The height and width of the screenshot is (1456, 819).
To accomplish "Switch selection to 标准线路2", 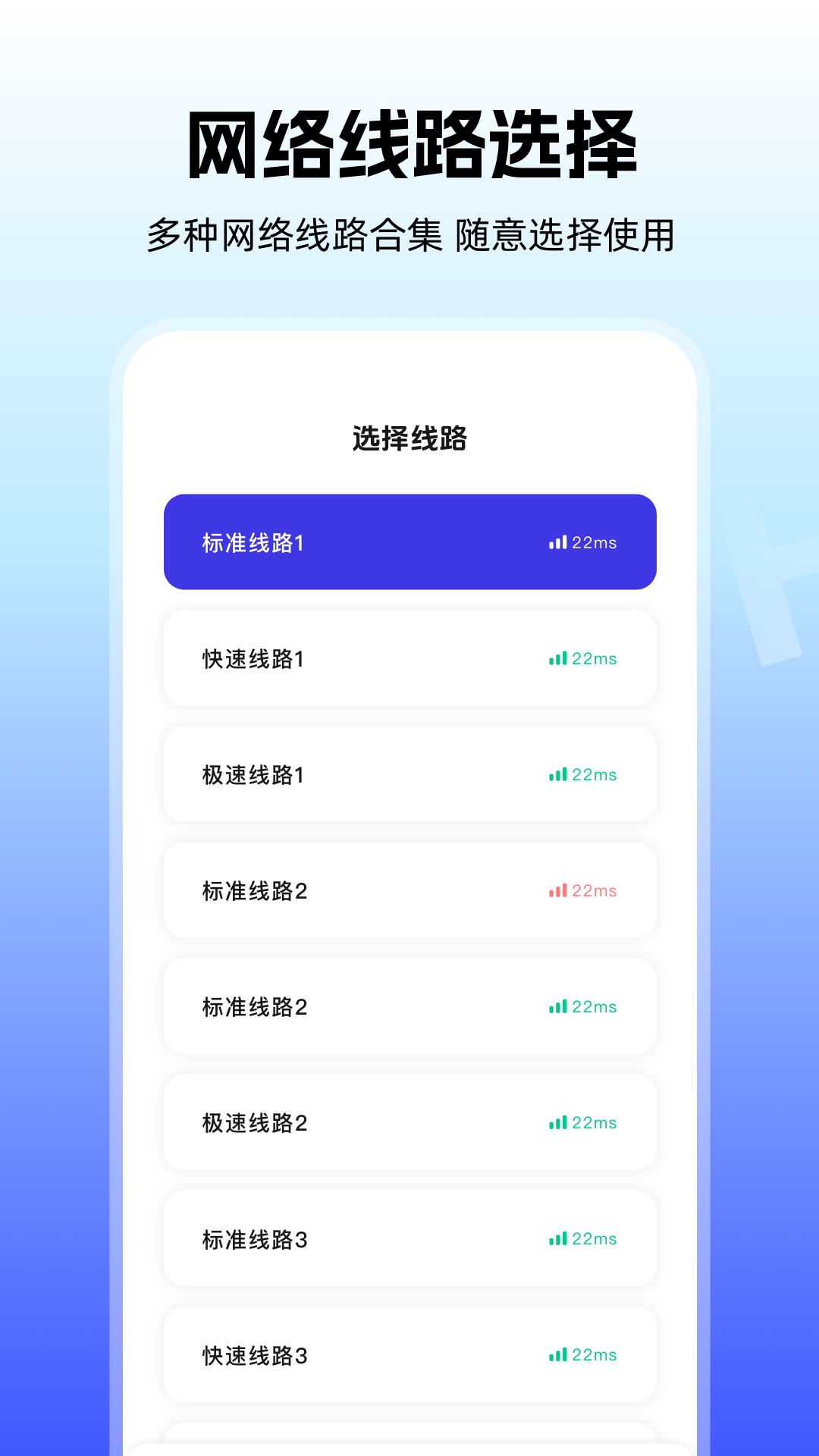I will tap(409, 891).
